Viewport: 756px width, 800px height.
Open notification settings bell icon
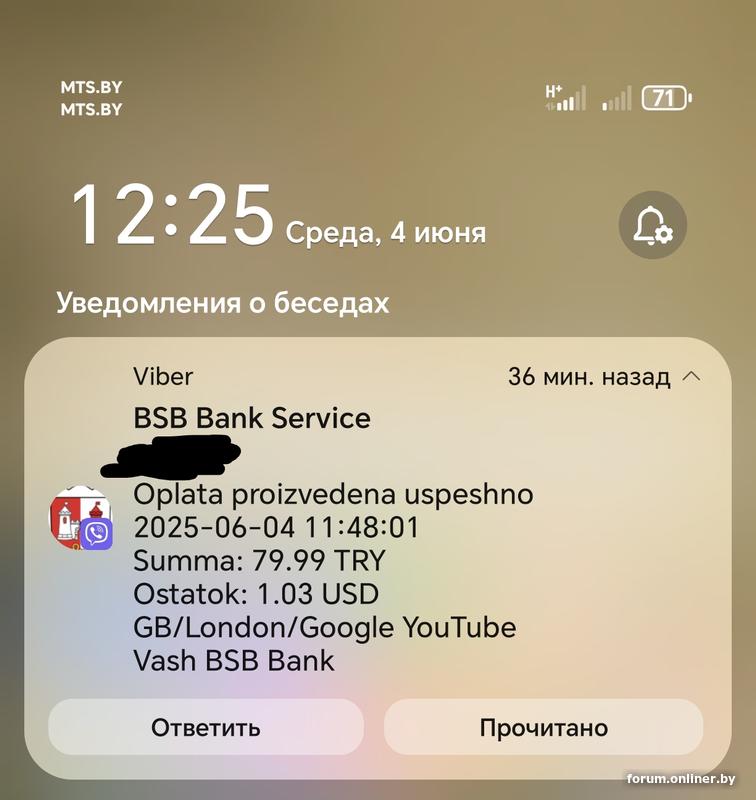point(653,226)
